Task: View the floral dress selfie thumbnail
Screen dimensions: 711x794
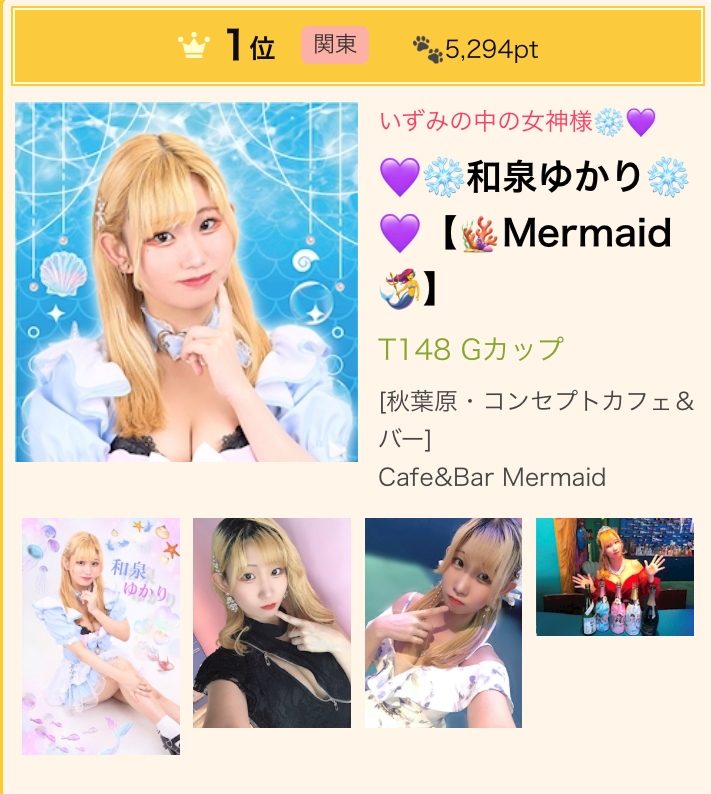Action: click(x=443, y=622)
